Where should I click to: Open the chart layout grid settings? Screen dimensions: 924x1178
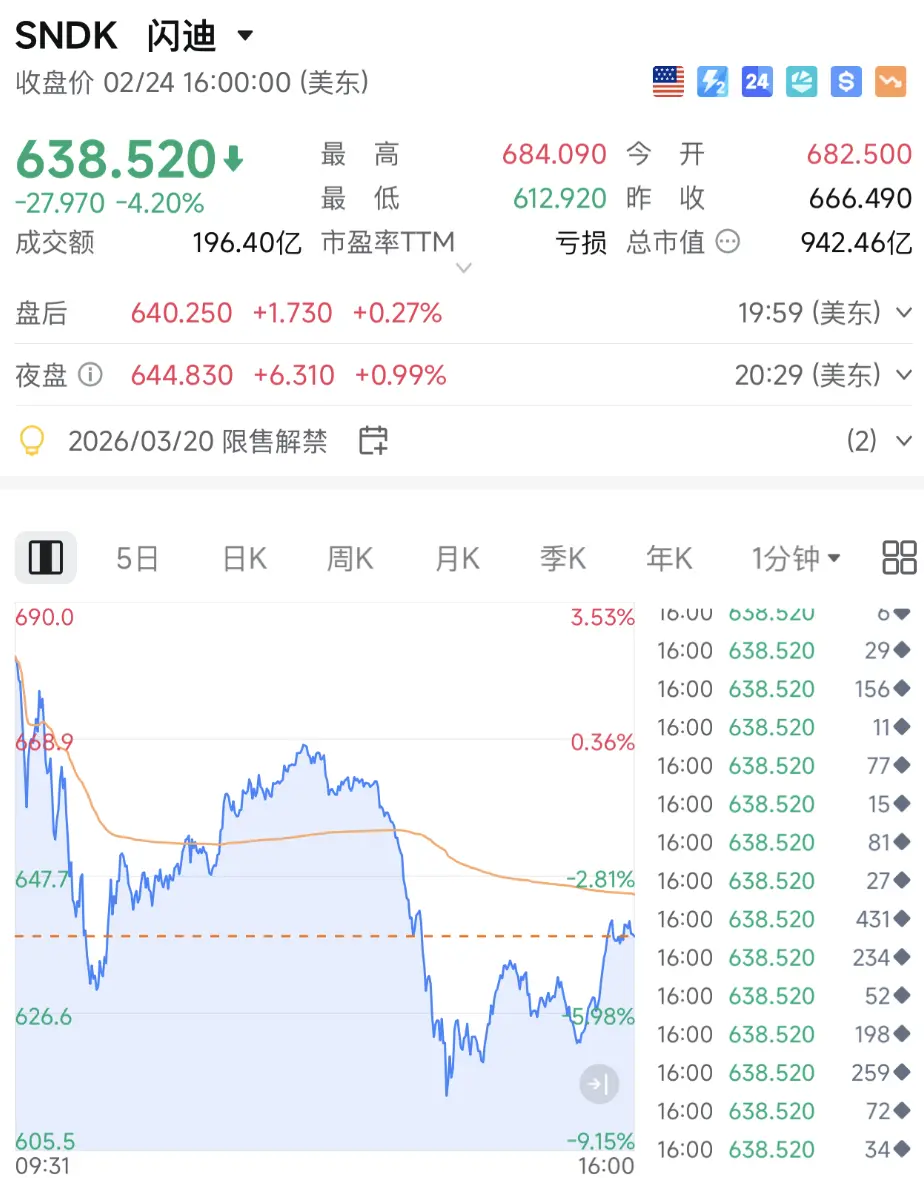pyautogui.click(x=899, y=558)
